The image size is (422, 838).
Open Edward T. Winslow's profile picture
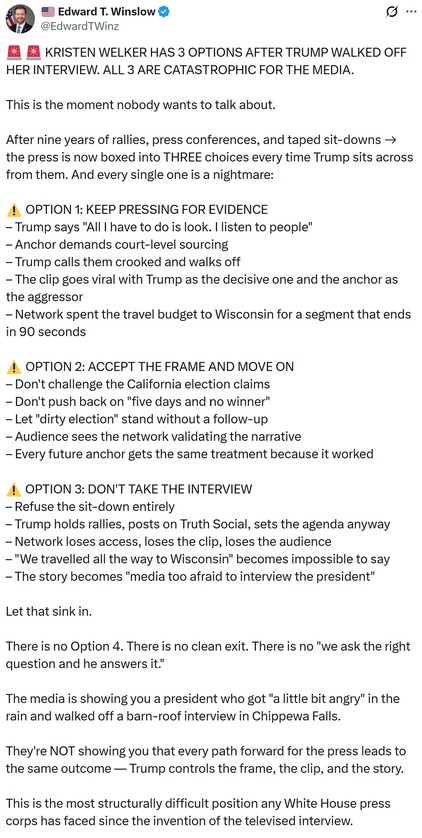click(x=20, y=18)
